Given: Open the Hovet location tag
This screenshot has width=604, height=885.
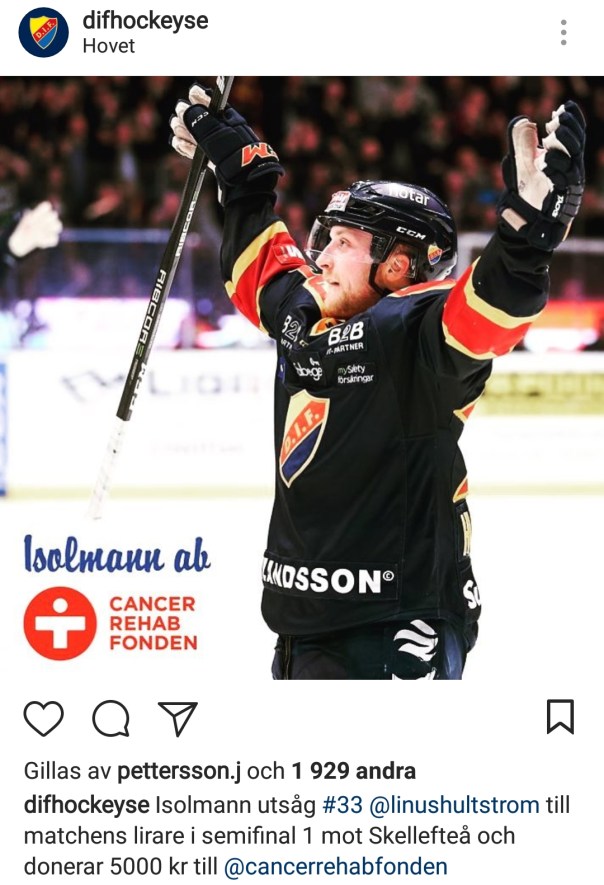Looking at the screenshot, I should [x=108, y=46].
